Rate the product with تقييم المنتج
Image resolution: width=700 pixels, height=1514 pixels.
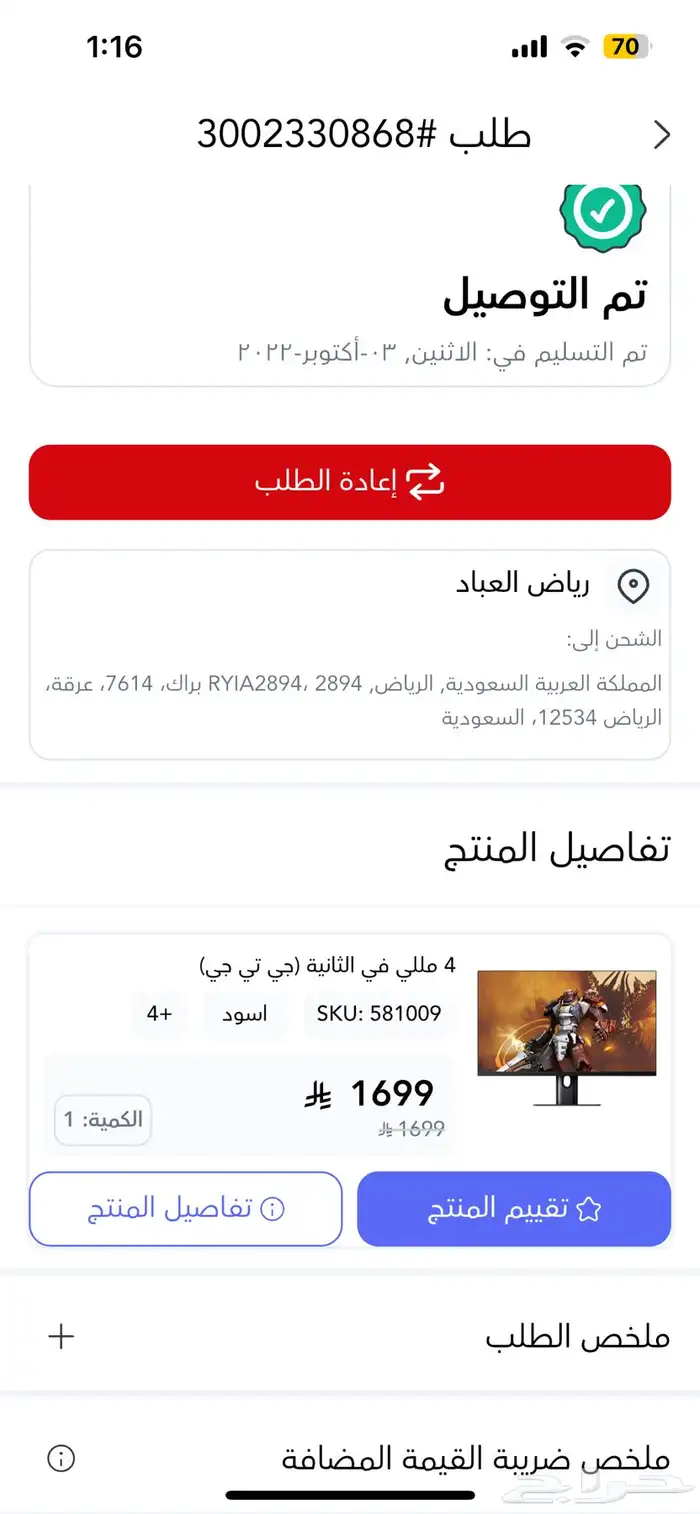(x=513, y=1208)
